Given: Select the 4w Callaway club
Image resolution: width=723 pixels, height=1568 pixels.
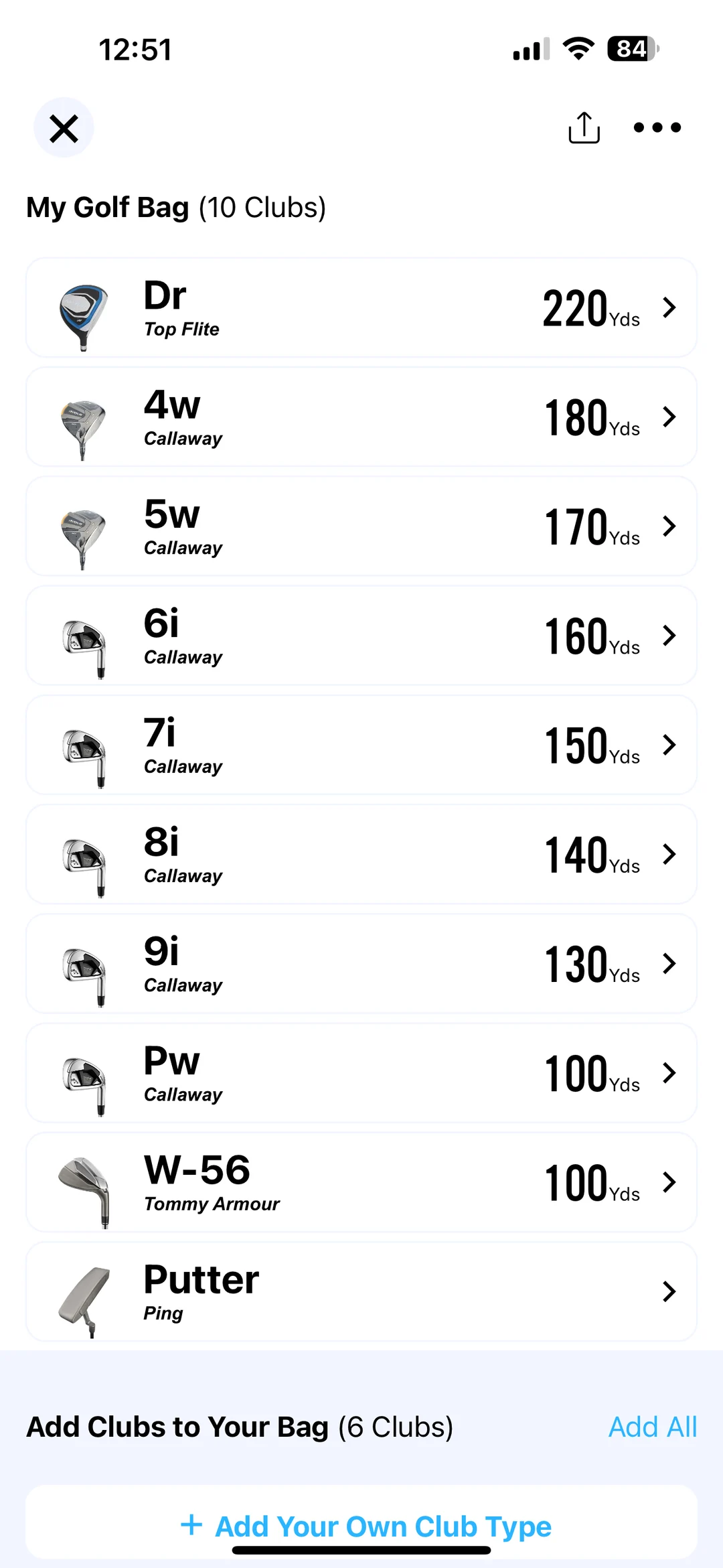Looking at the screenshot, I should tap(361, 417).
